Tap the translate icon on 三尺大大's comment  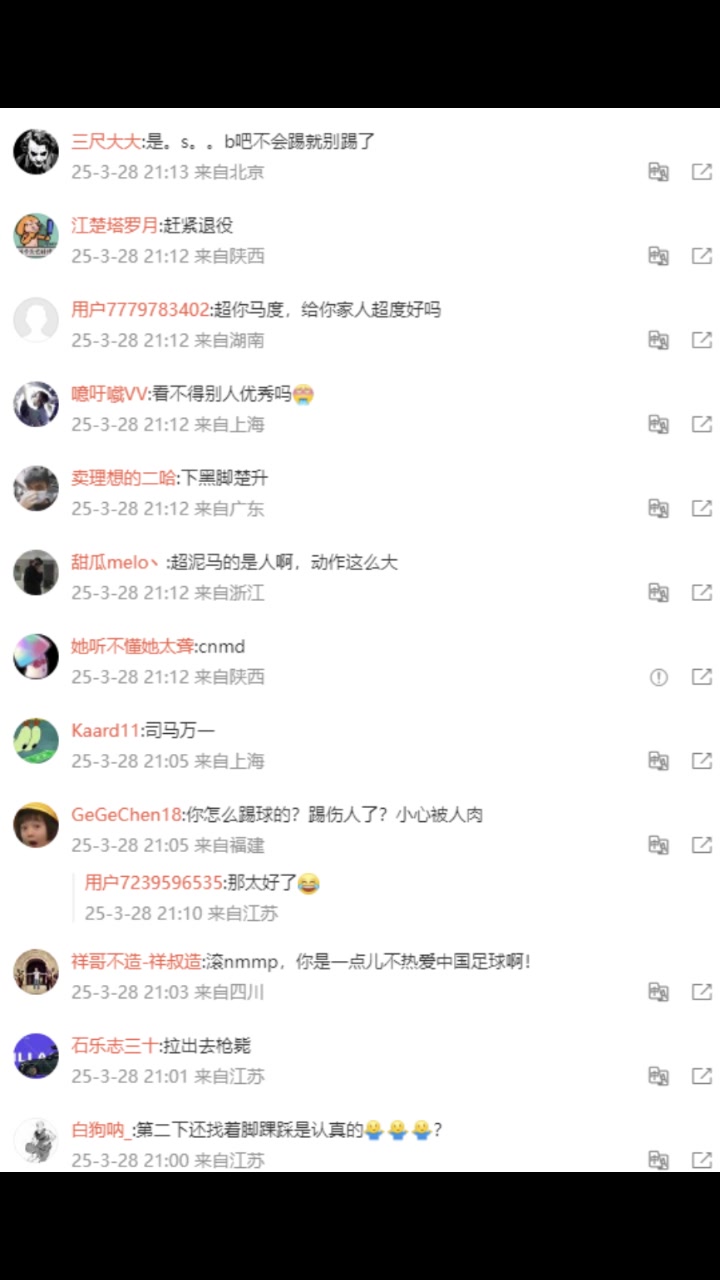[x=658, y=172]
